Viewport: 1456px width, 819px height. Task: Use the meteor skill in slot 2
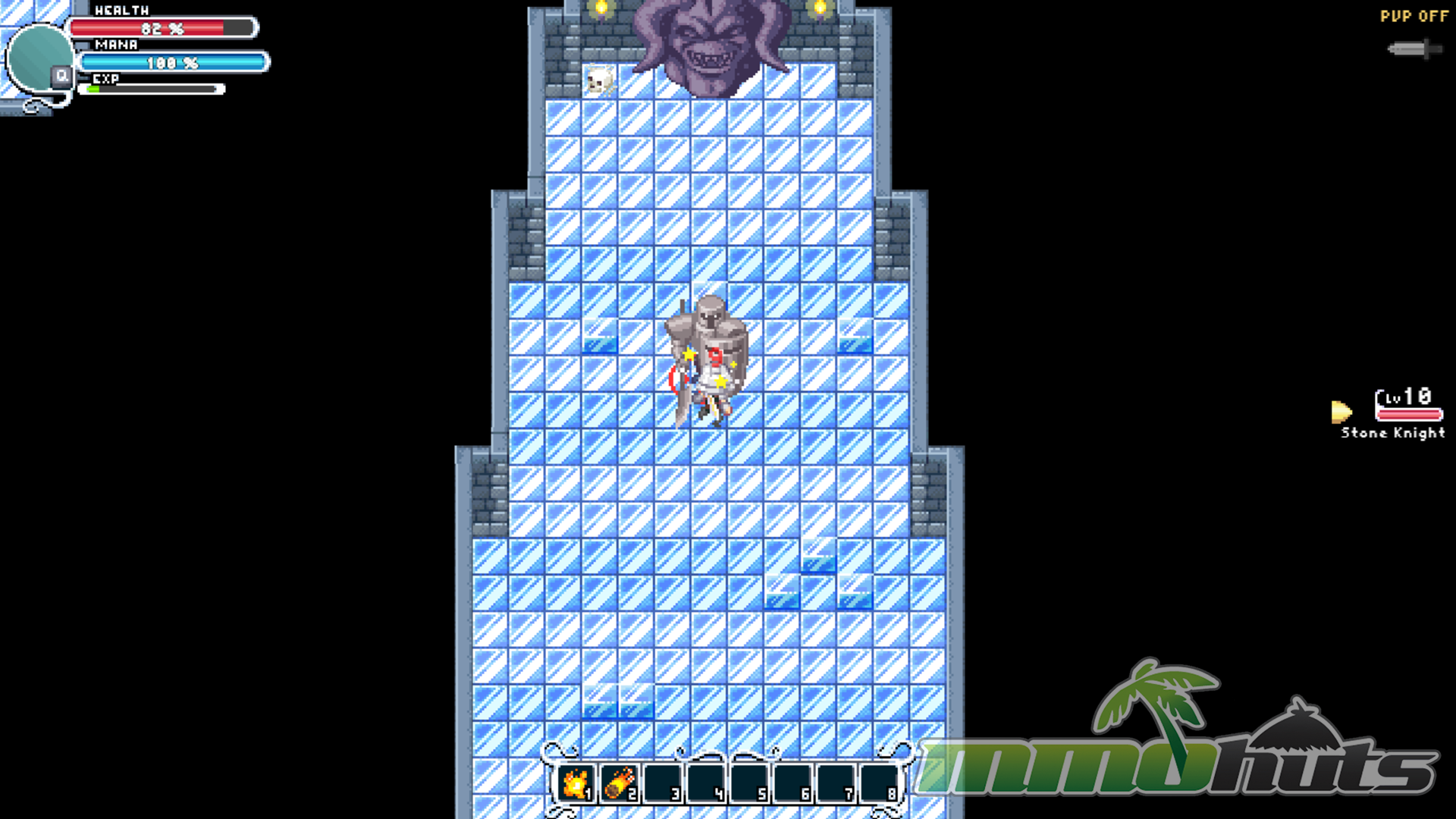click(619, 783)
